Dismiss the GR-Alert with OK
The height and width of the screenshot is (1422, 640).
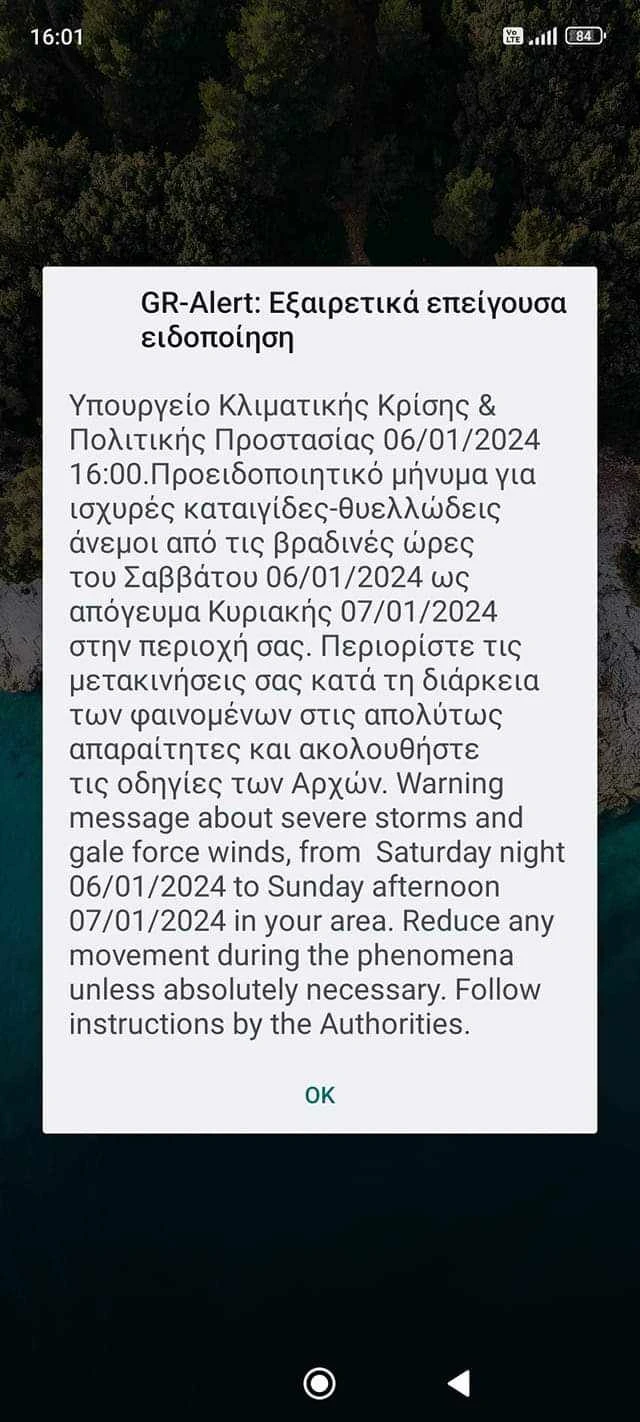320,1095
